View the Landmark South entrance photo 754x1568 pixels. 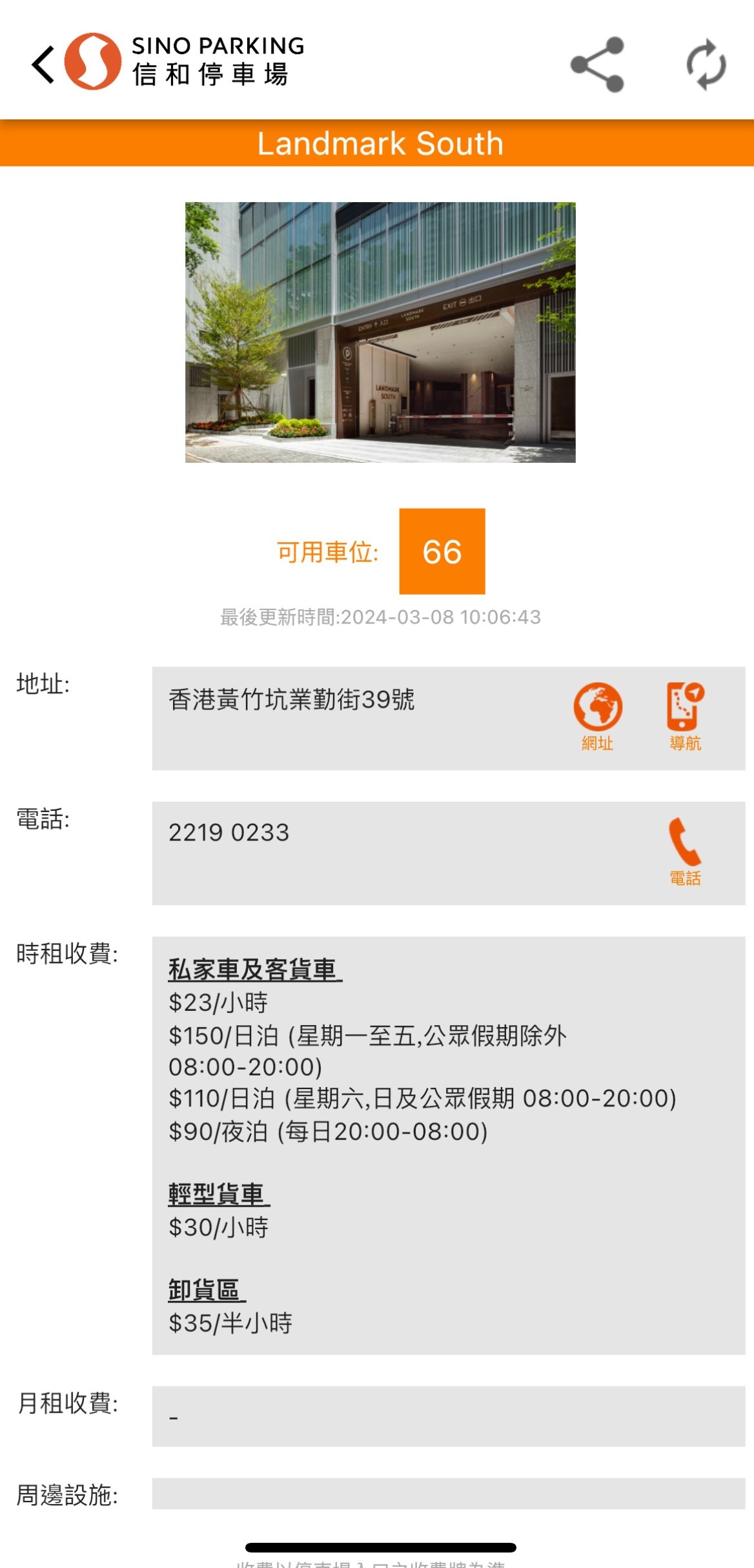click(380, 332)
